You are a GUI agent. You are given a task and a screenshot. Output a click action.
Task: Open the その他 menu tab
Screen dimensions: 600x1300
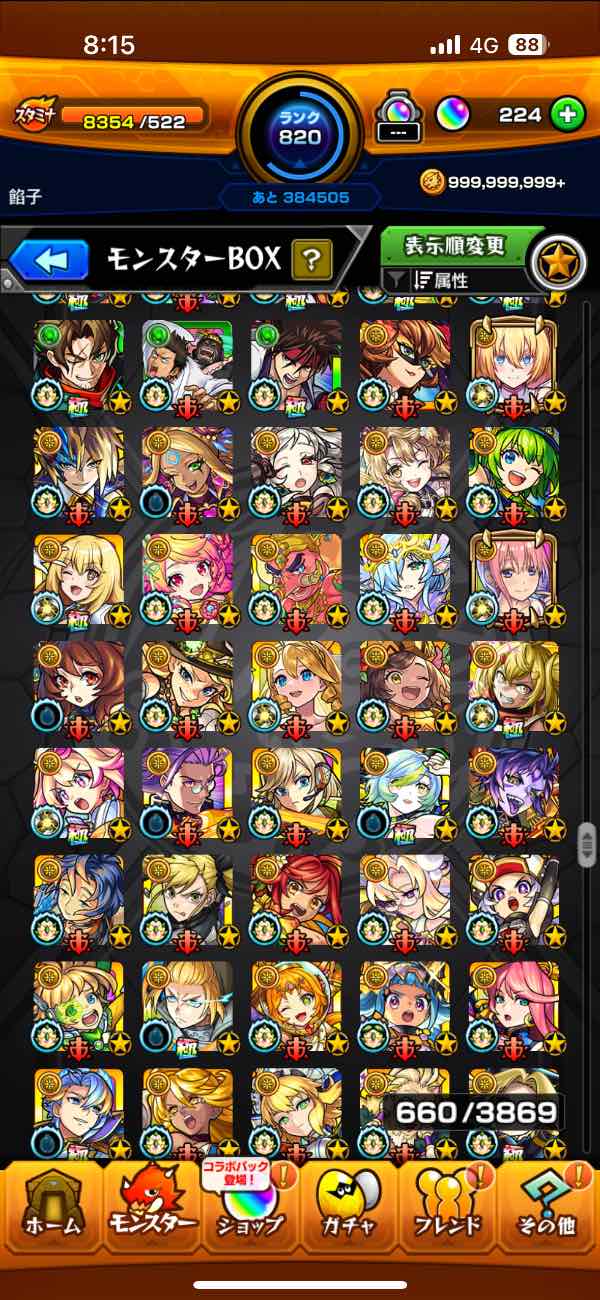pos(547,1205)
